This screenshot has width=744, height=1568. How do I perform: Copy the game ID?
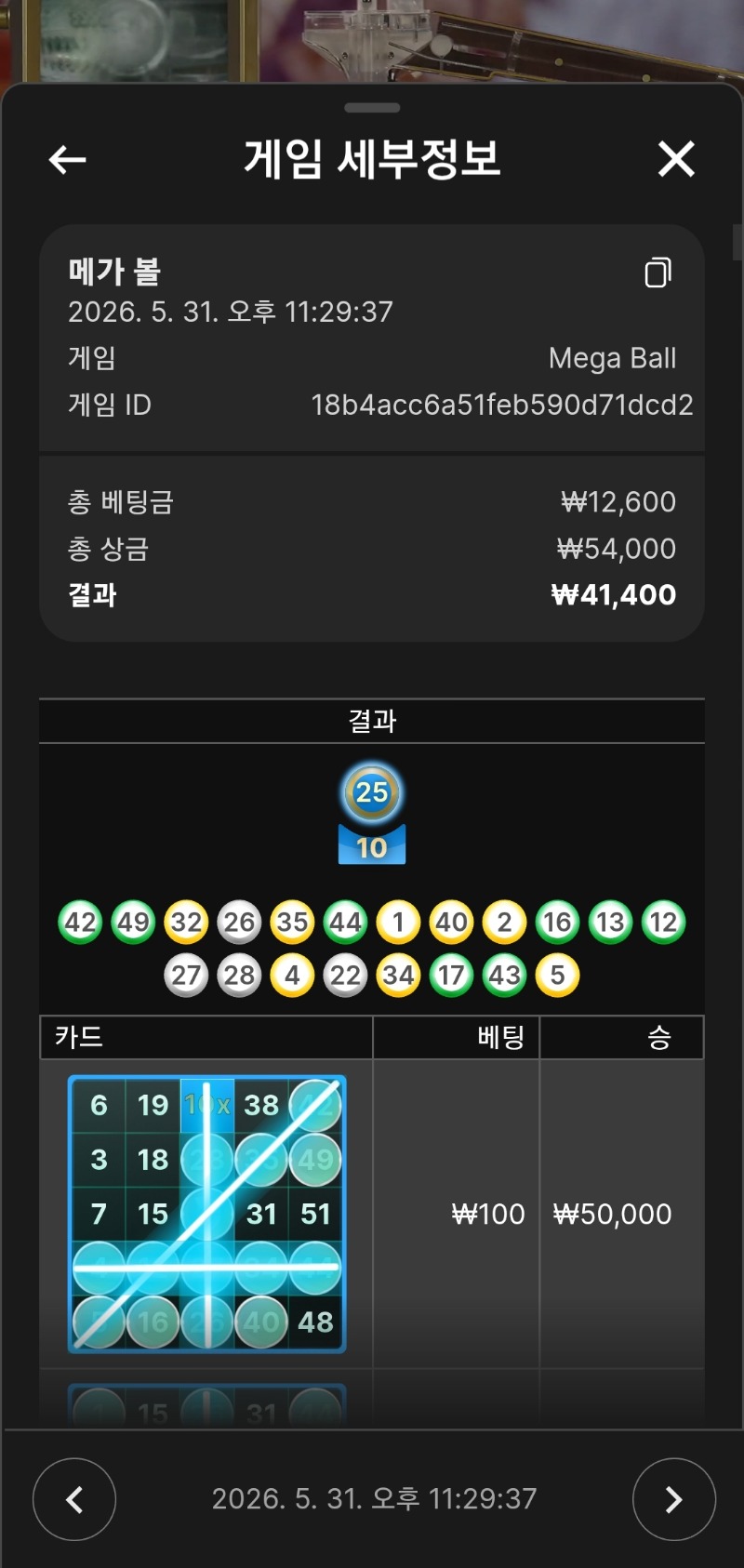[658, 272]
